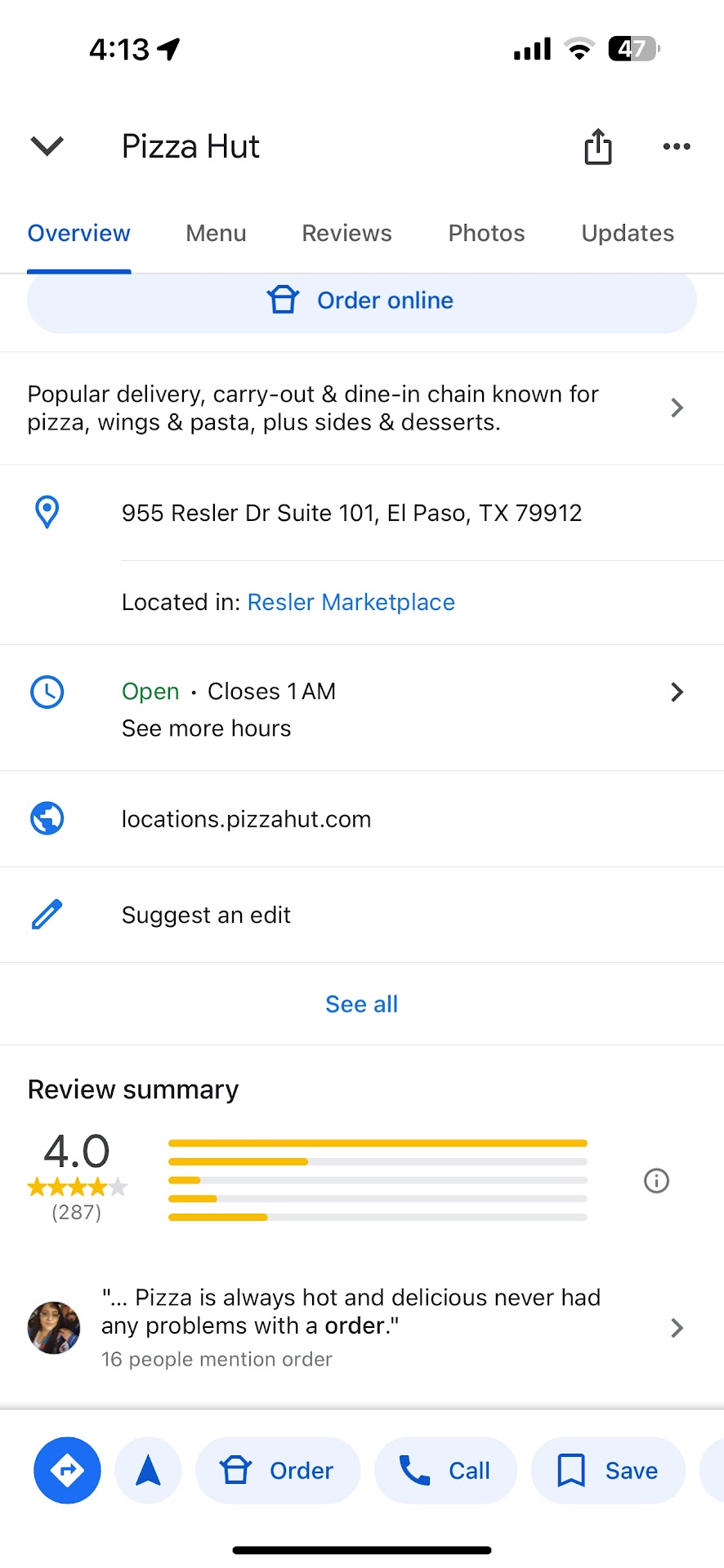Switch to the Reviews tab

point(346,234)
